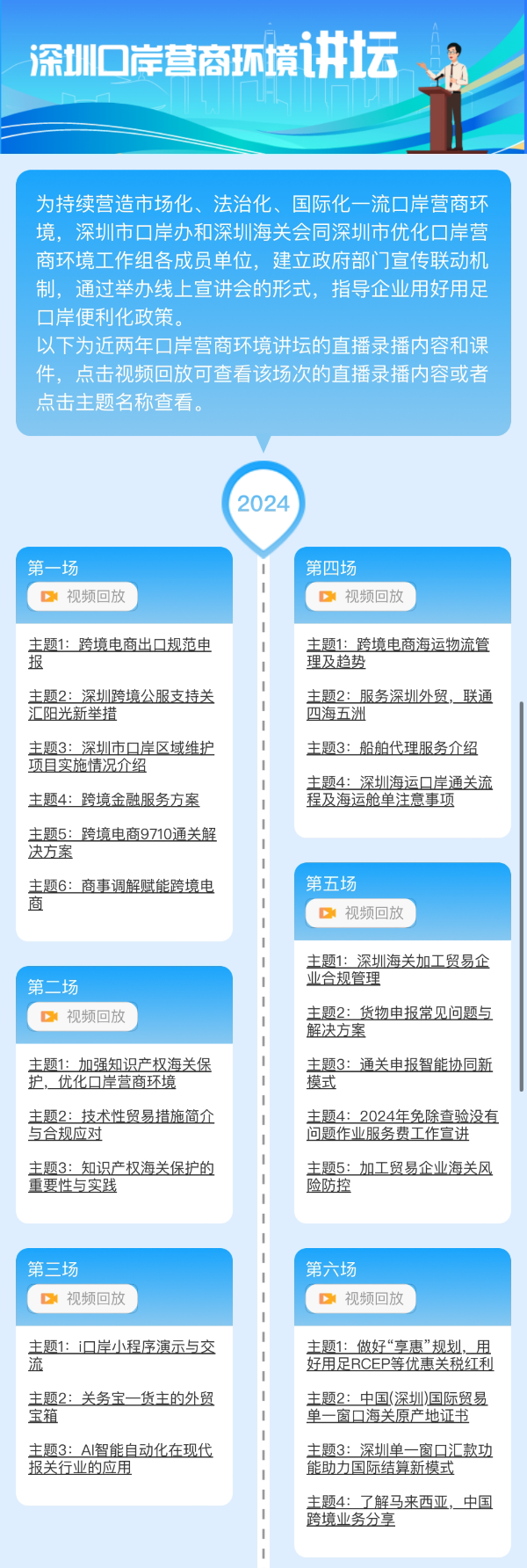Open 跨境电商9710通关解决方案 link
527x1568 pixels.
(x=121, y=843)
